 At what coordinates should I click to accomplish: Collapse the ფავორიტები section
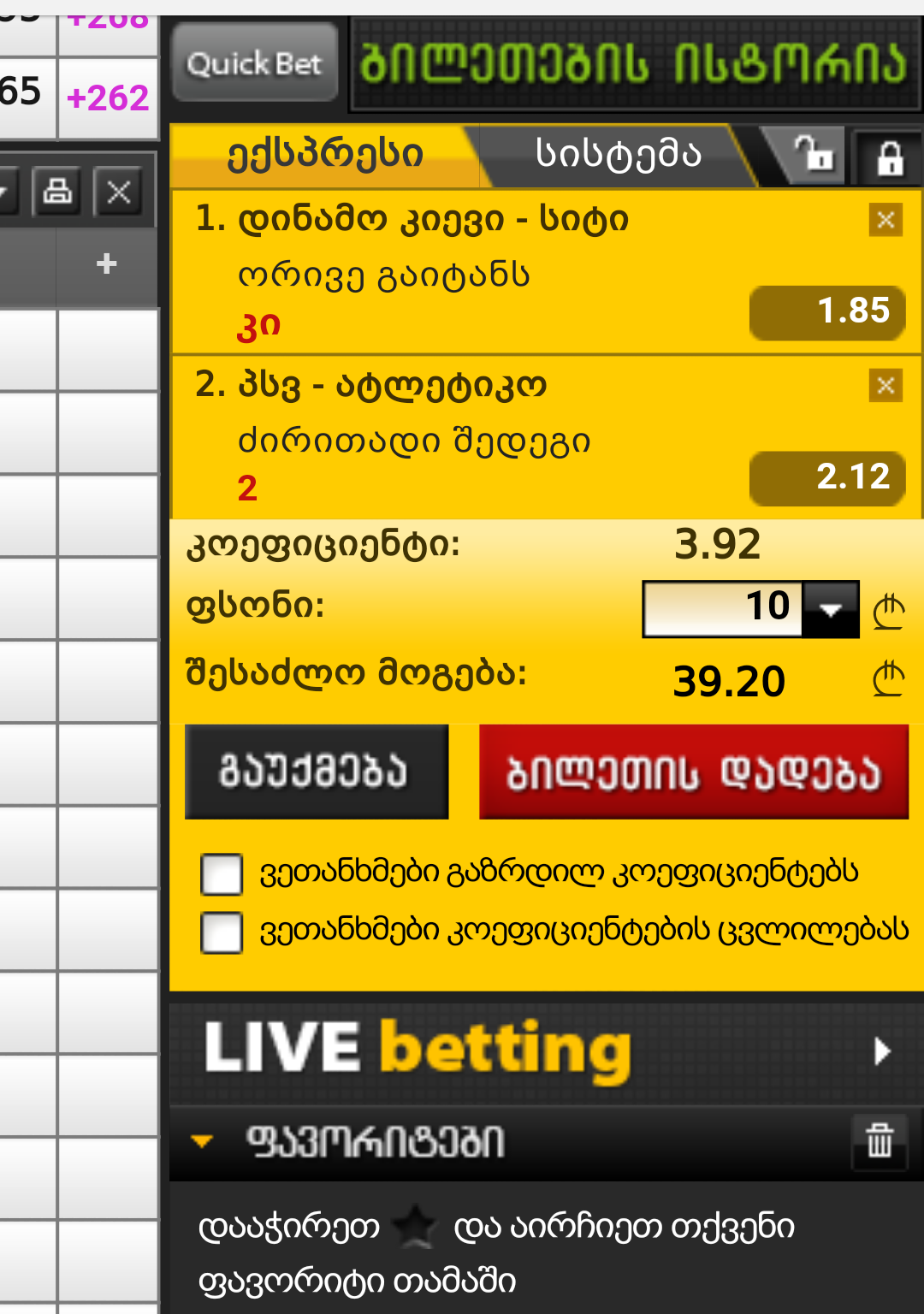click(x=203, y=1141)
